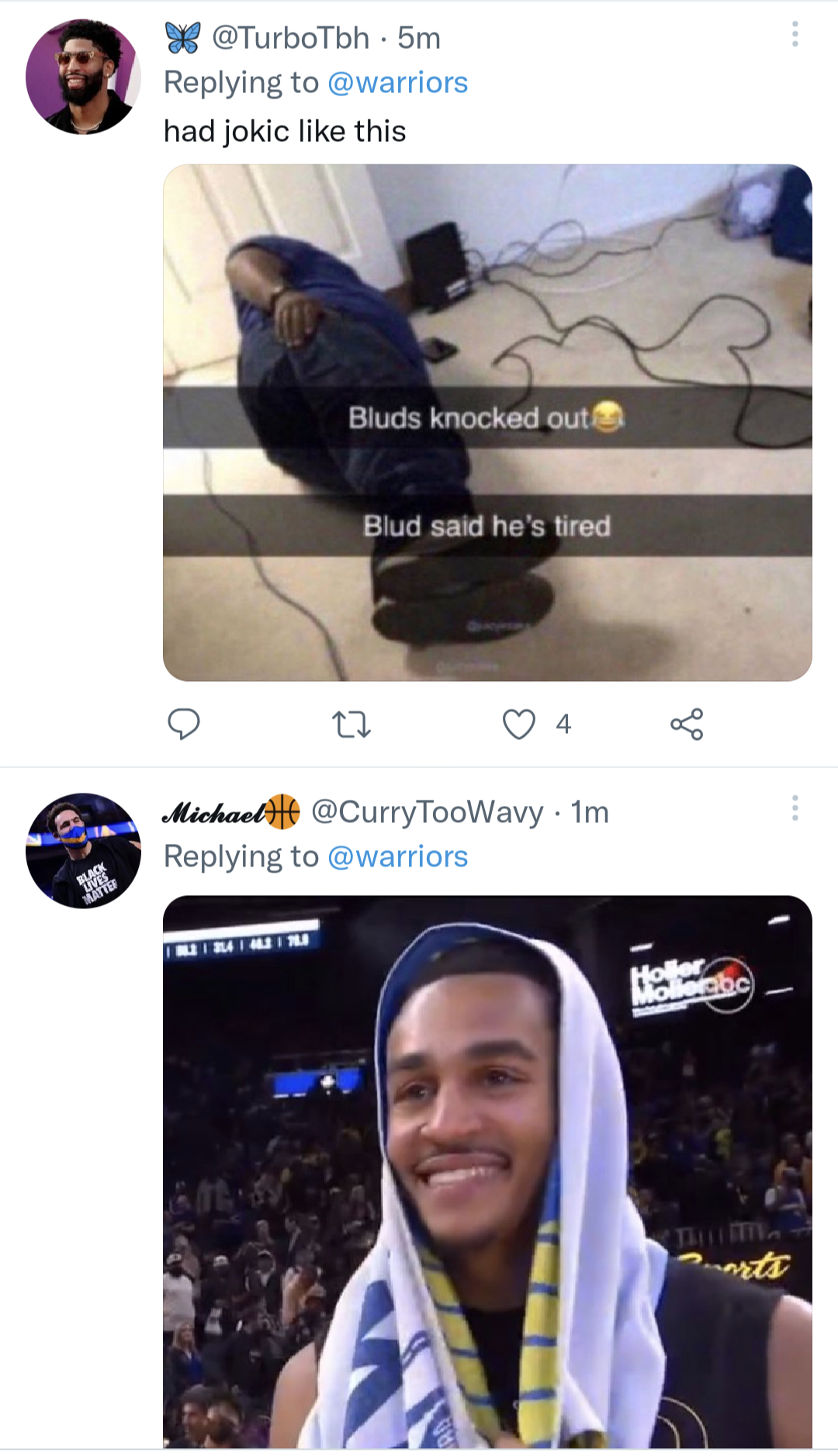Open @TurboTbh username handle

[x=290, y=38]
